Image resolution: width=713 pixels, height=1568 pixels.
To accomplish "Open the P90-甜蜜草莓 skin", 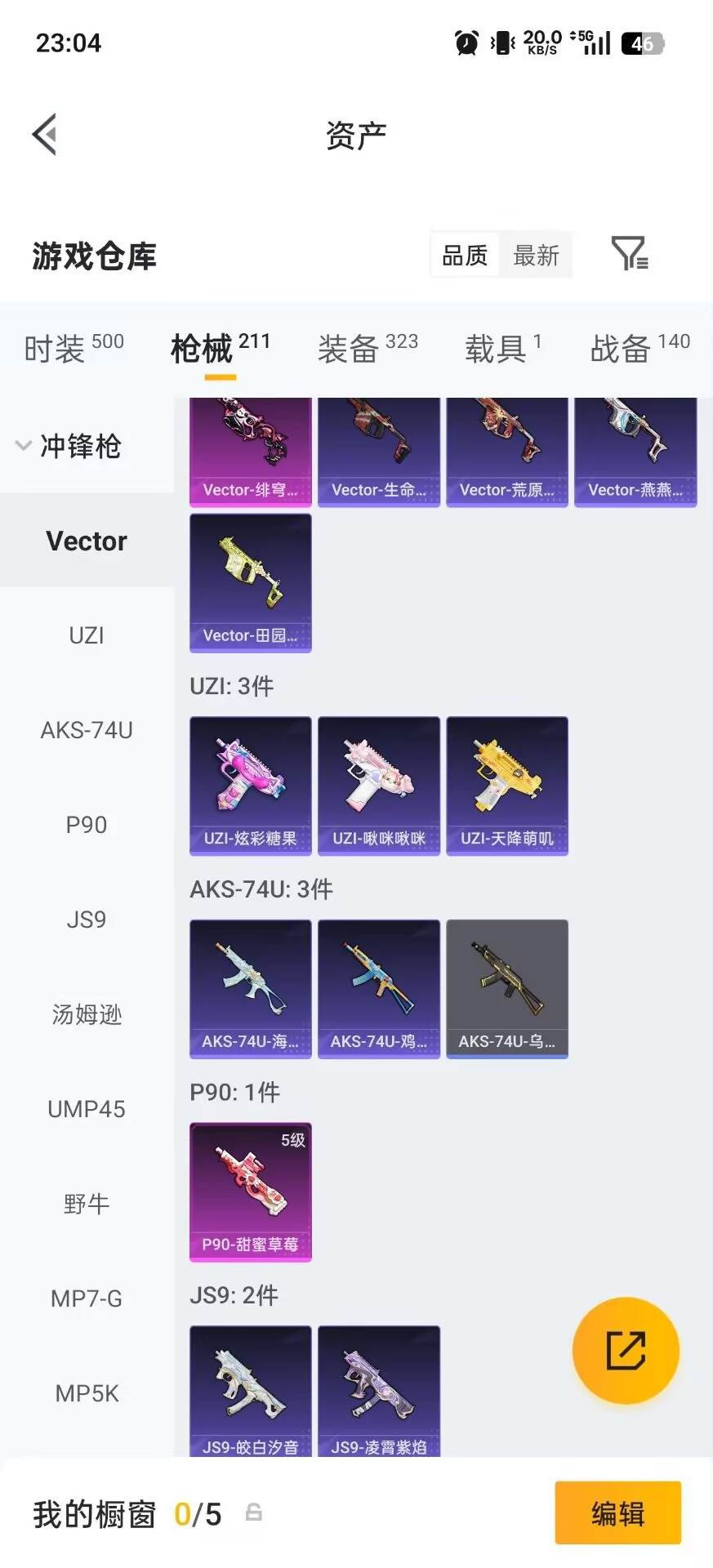I will click(251, 1192).
